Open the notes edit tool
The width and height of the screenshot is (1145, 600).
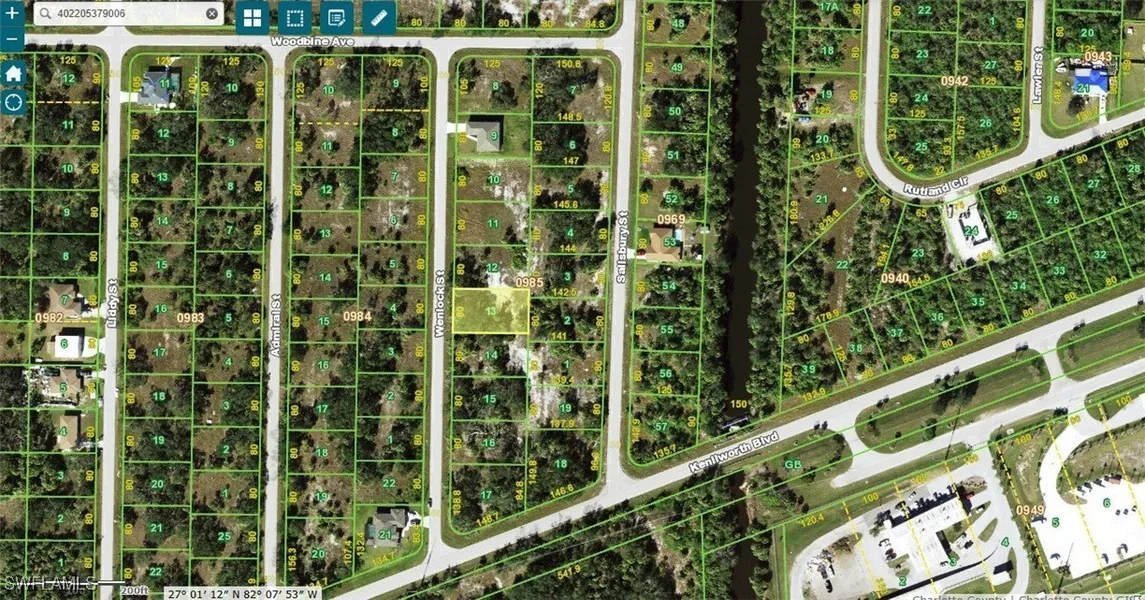tap(336, 18)
